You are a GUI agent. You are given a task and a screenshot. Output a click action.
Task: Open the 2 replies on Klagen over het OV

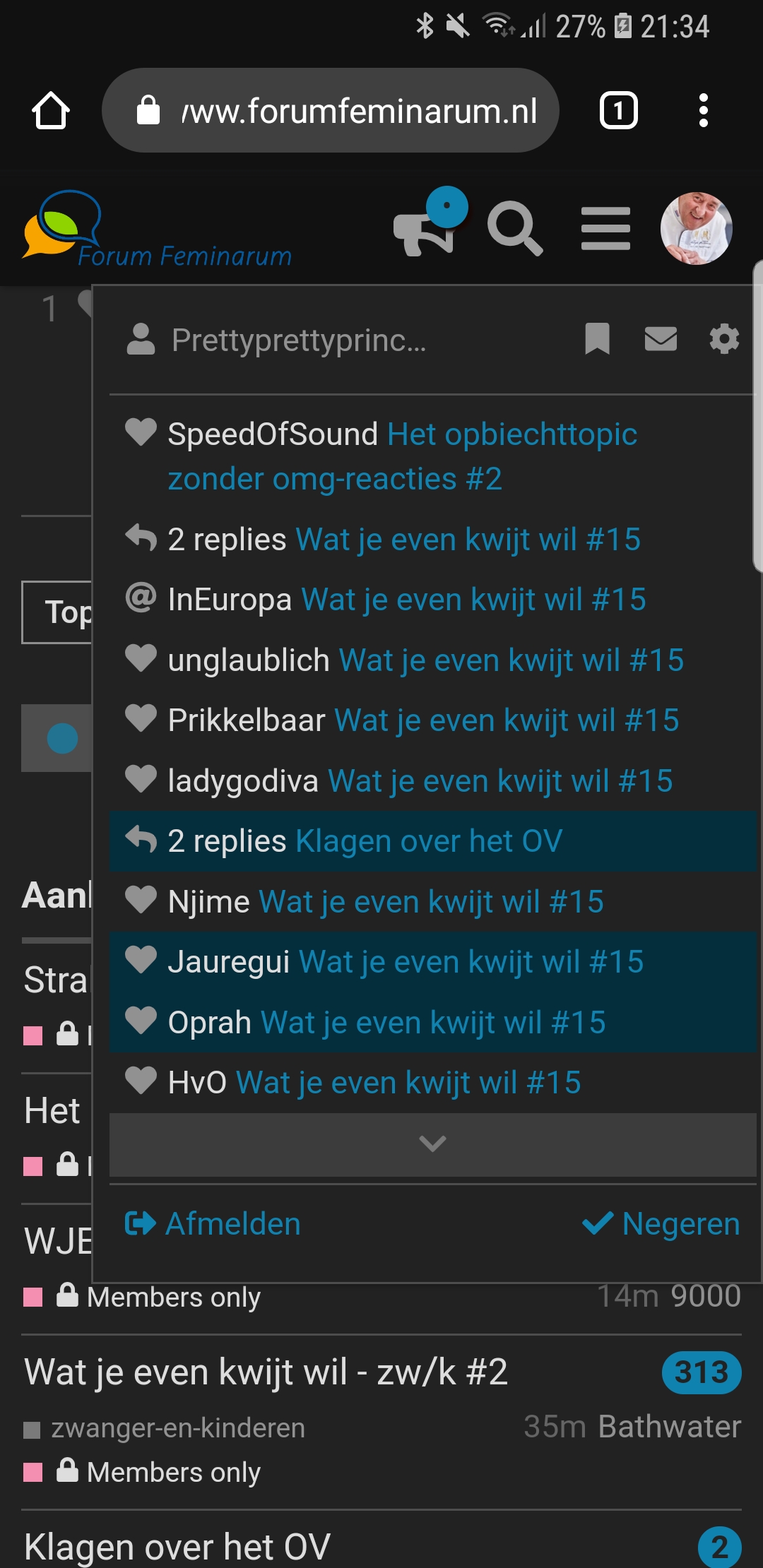pos(432,841)
